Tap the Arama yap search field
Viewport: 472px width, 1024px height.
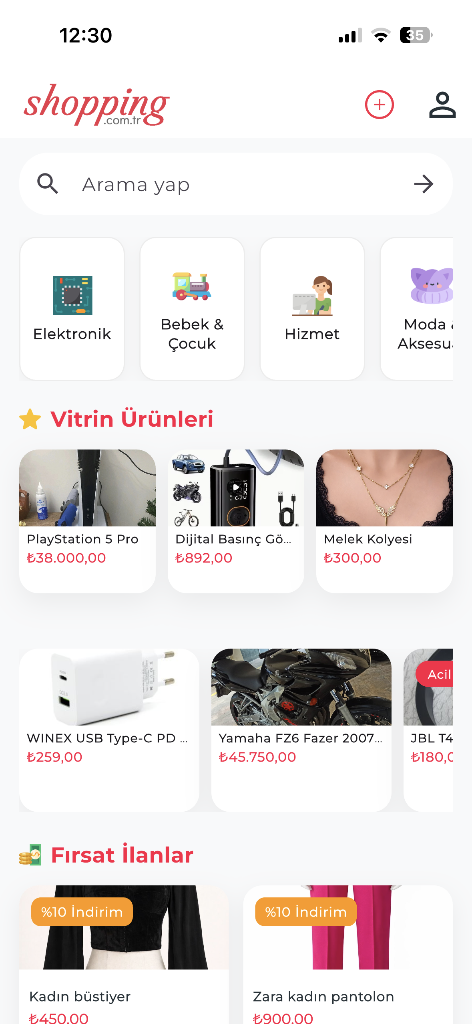[x=236, y=184]
